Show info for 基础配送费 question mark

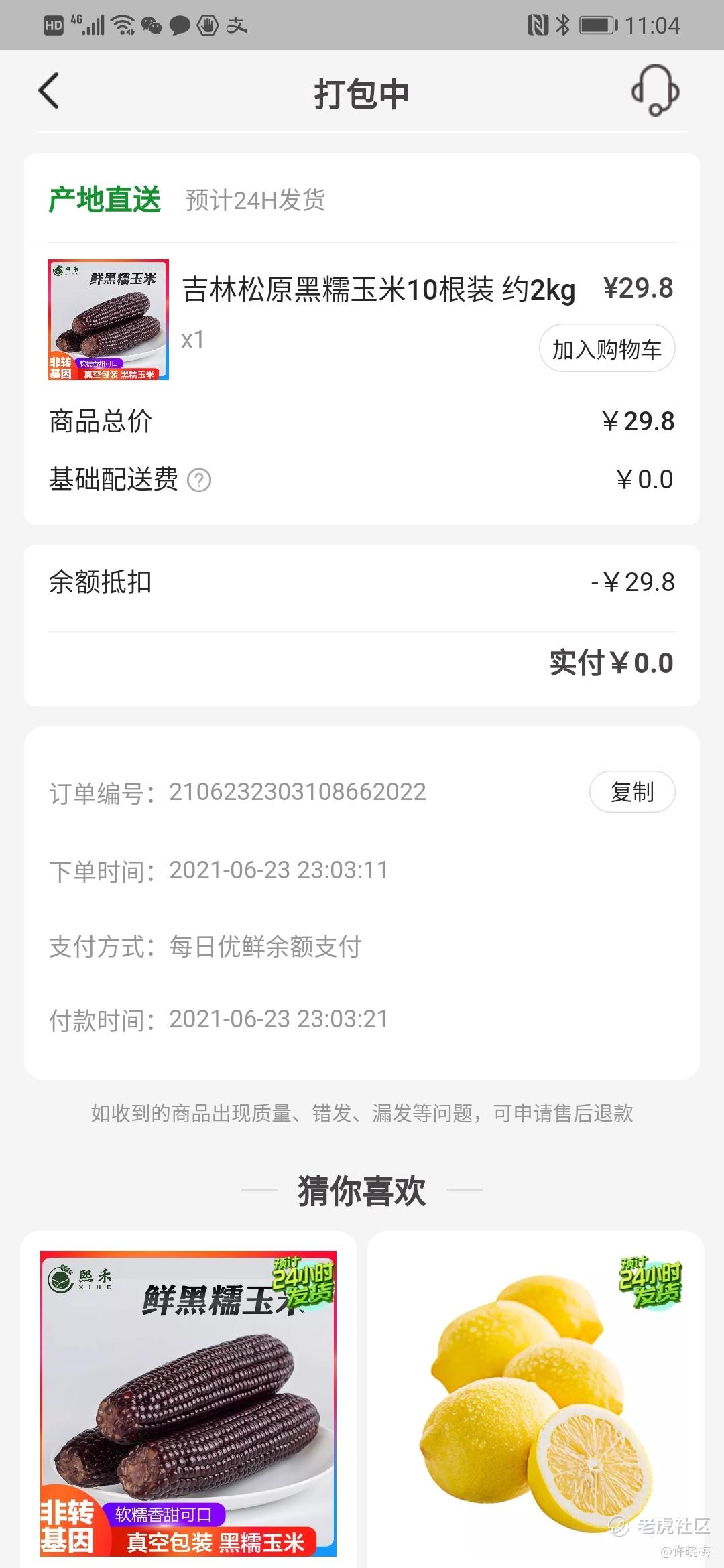coord(198,480)
